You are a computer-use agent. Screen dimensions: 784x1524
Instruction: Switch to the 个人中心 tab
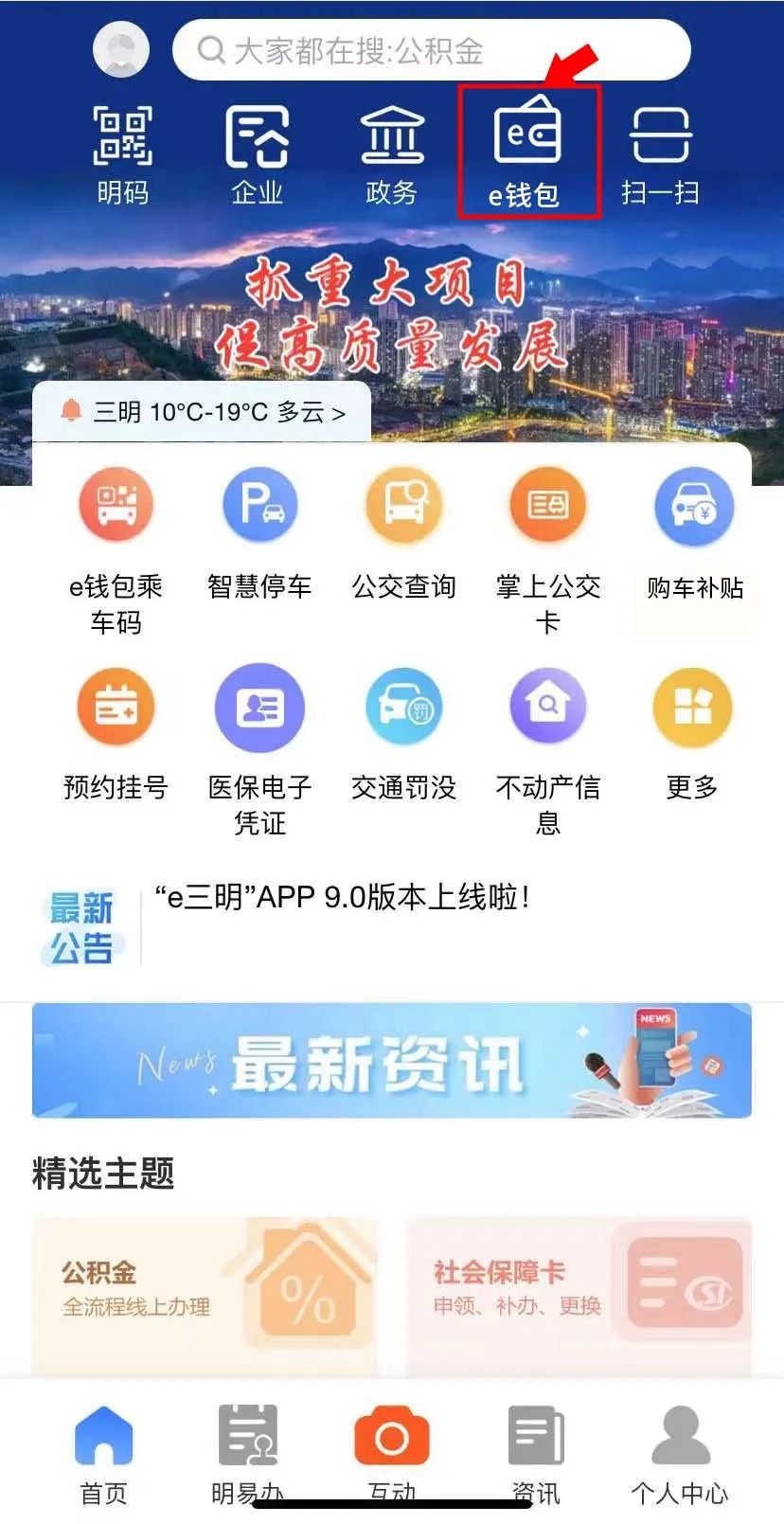tap(680, 1455)
